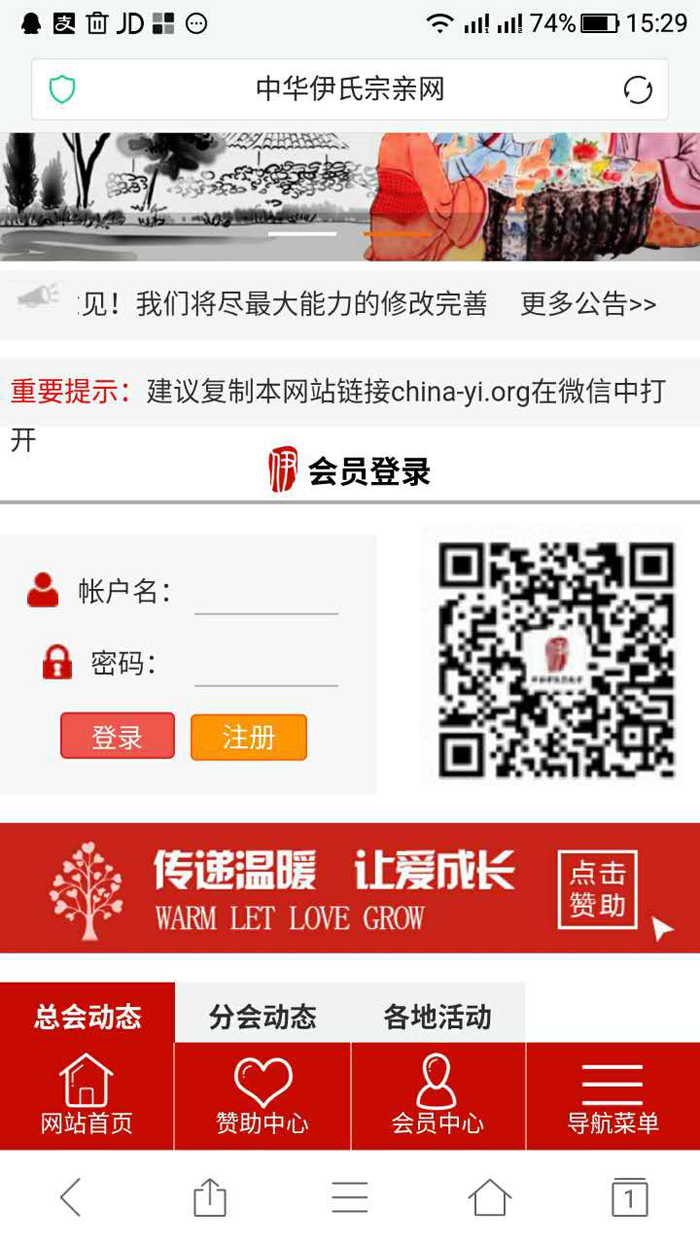This screenshot has width=700, height=1244.
Task: Tap the 帐户名 input field
Action: pos(266,598)
